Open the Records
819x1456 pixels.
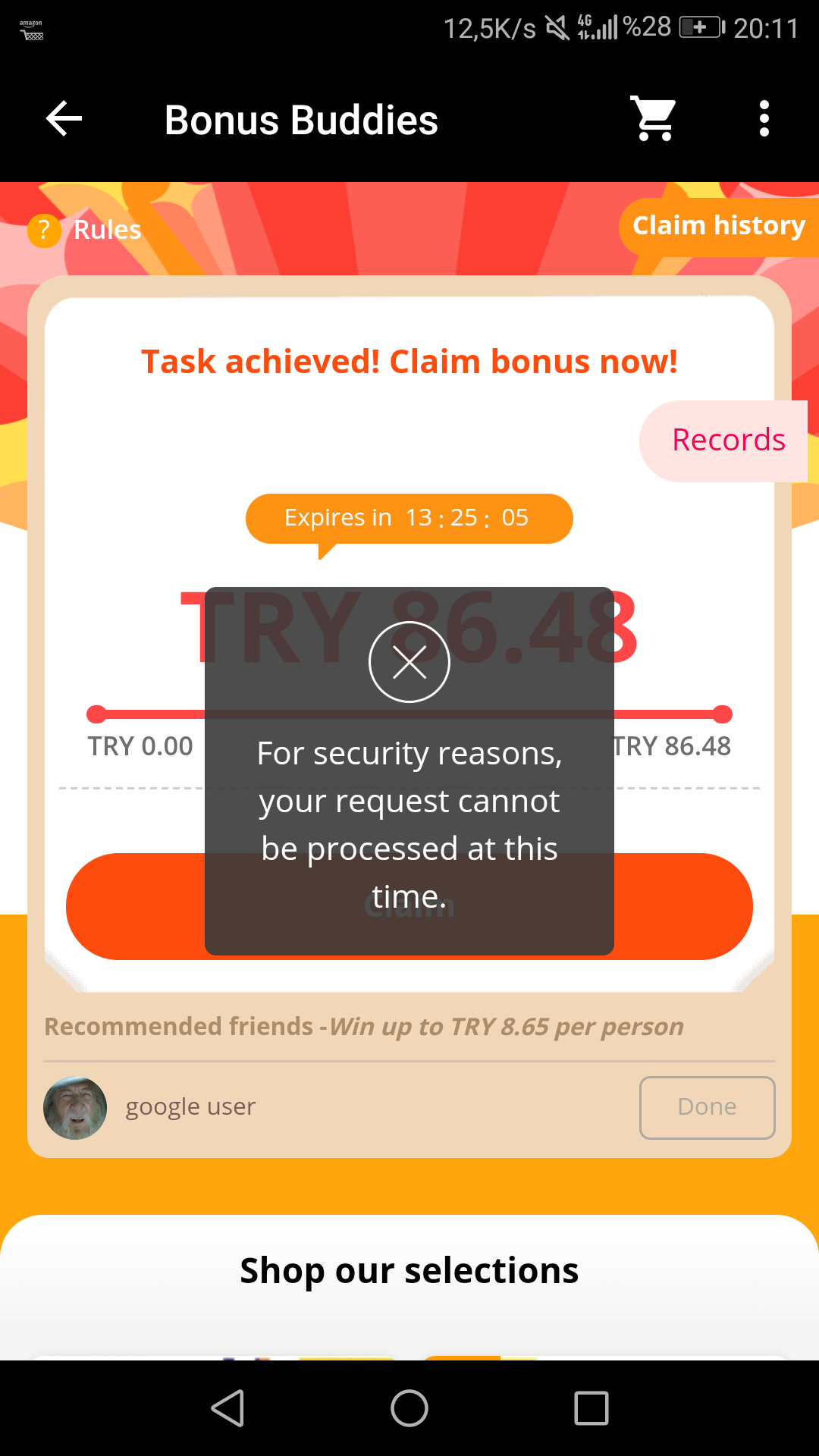pos(727,441)
